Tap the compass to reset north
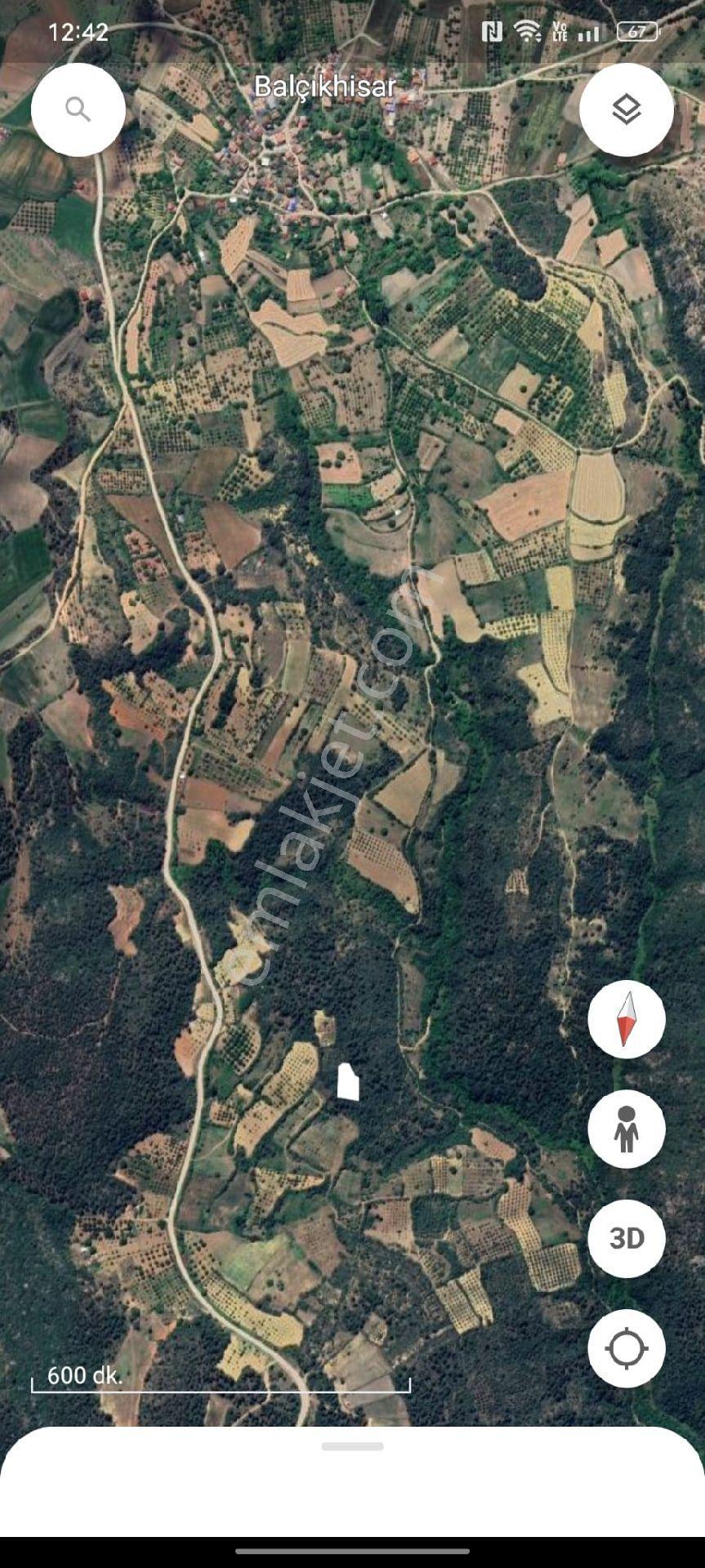705x1568 pixels. click(x=627, y=1019)
